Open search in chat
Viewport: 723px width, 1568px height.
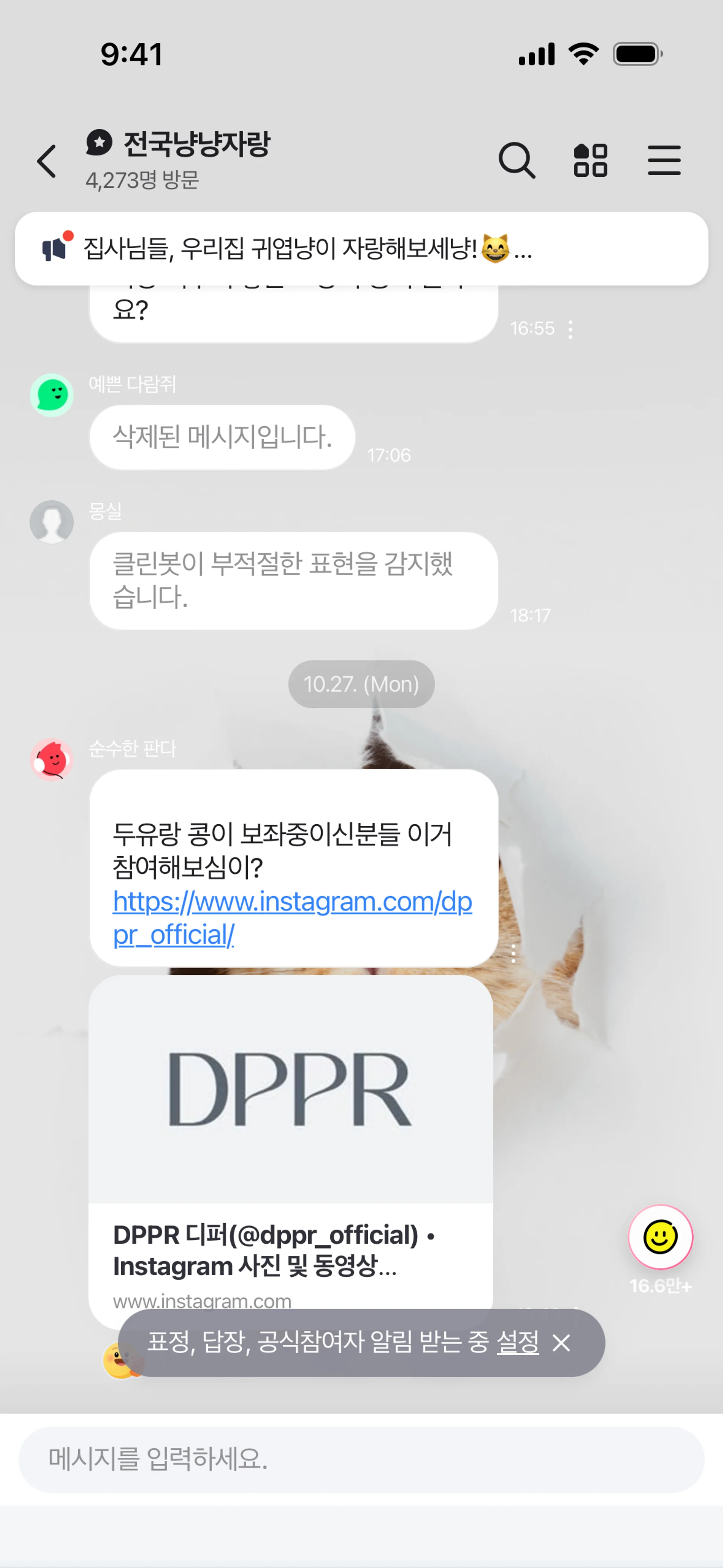pyautogui.click(x=517, y=161)
